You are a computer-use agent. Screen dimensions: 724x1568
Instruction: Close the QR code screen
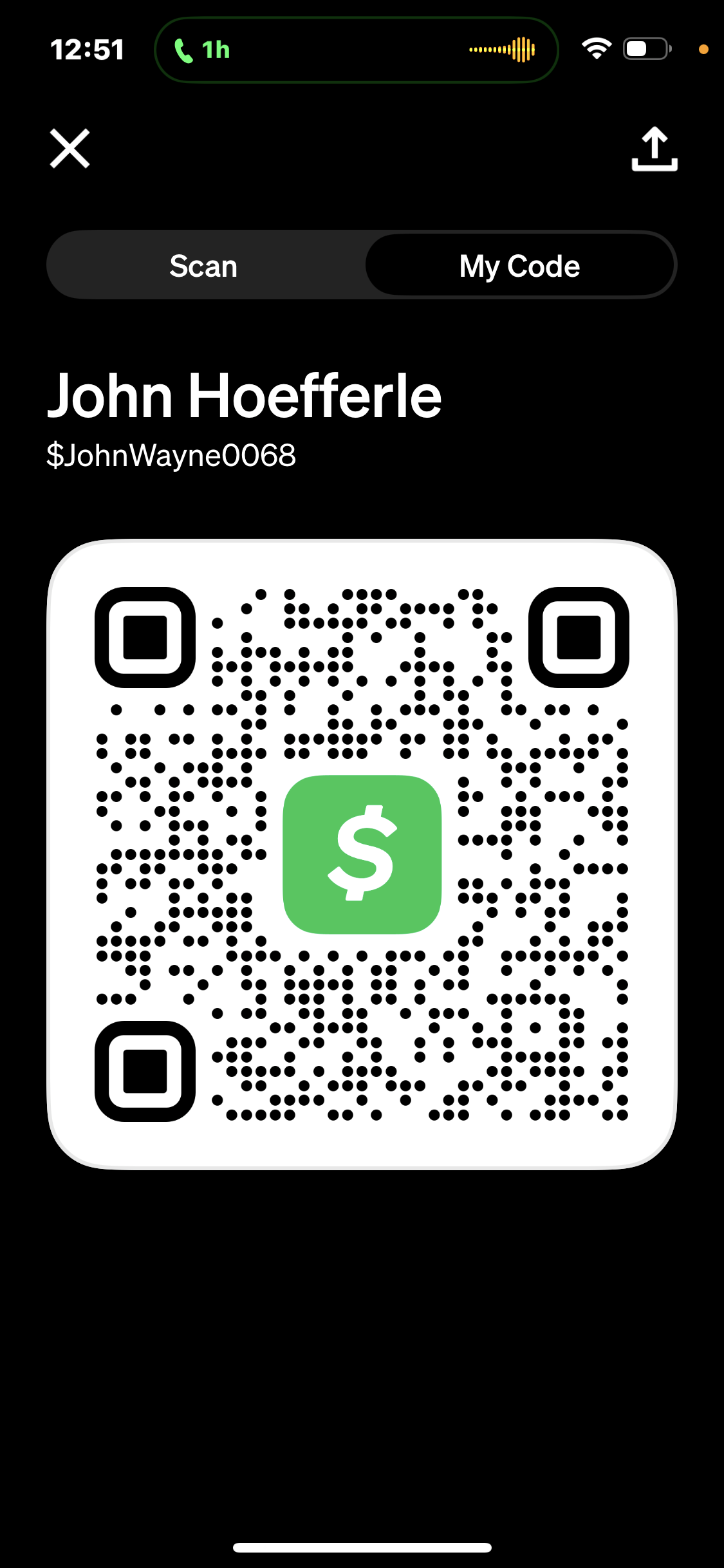pyautogui.click(x=70, y=149)
